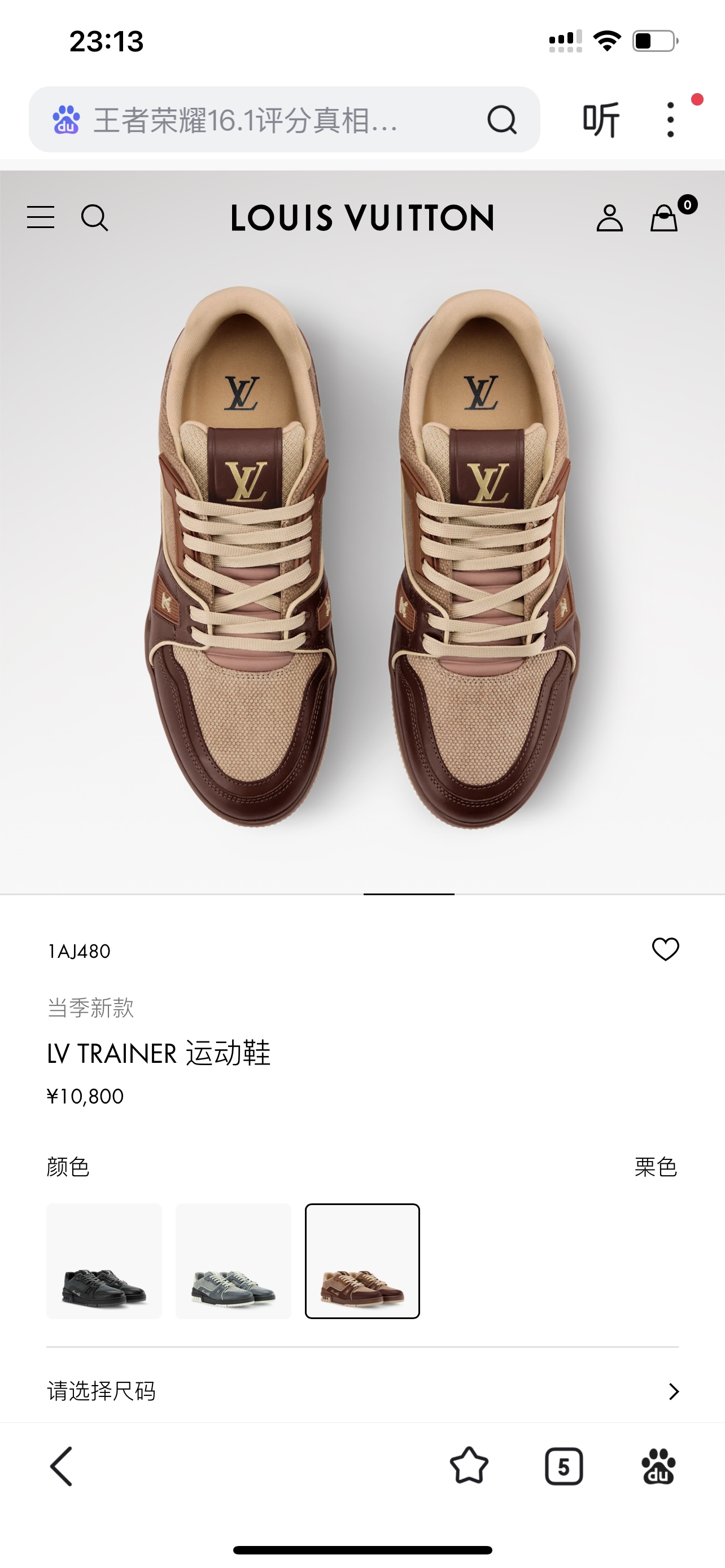Select the black color option

(104, 1260)
